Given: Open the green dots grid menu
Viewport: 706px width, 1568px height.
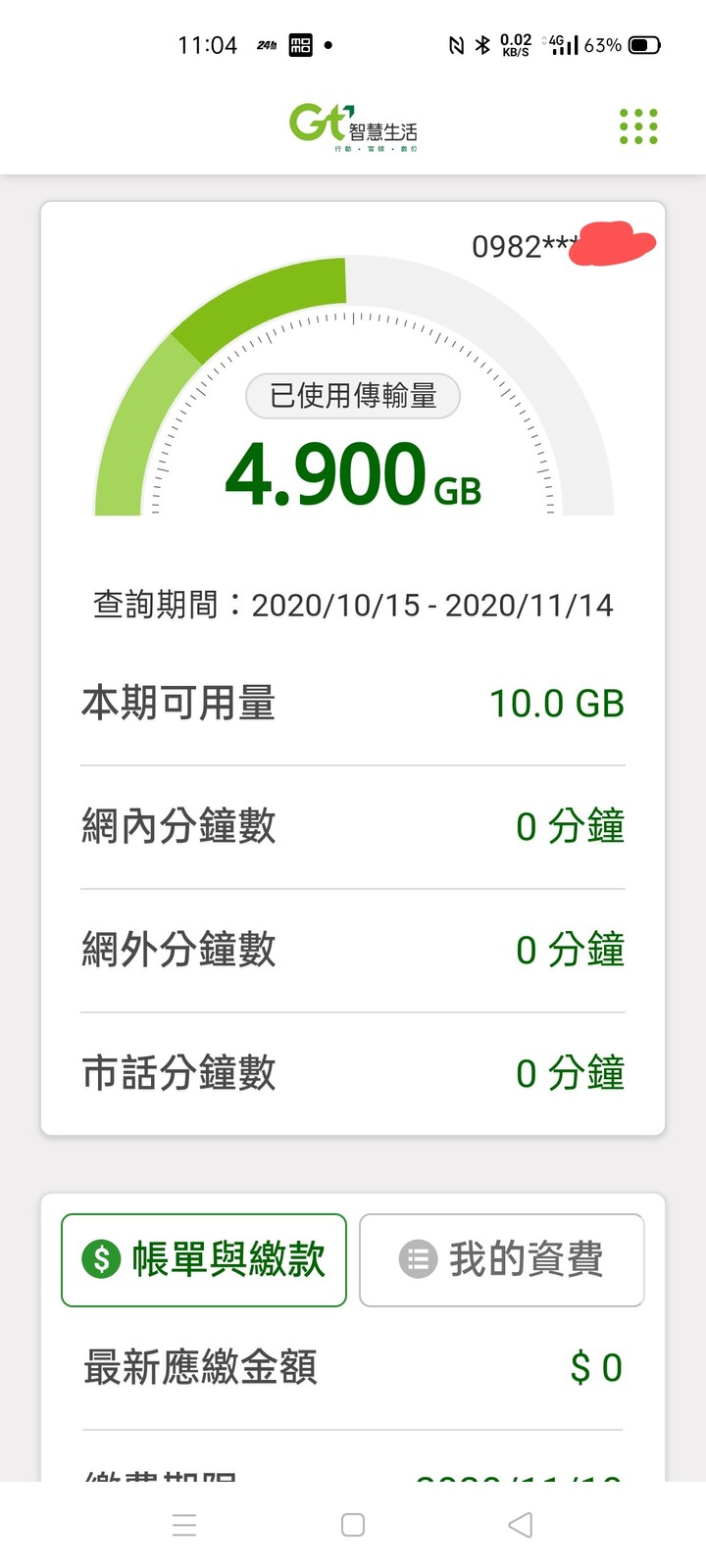Looking at the screenshot, I should 638,126.
